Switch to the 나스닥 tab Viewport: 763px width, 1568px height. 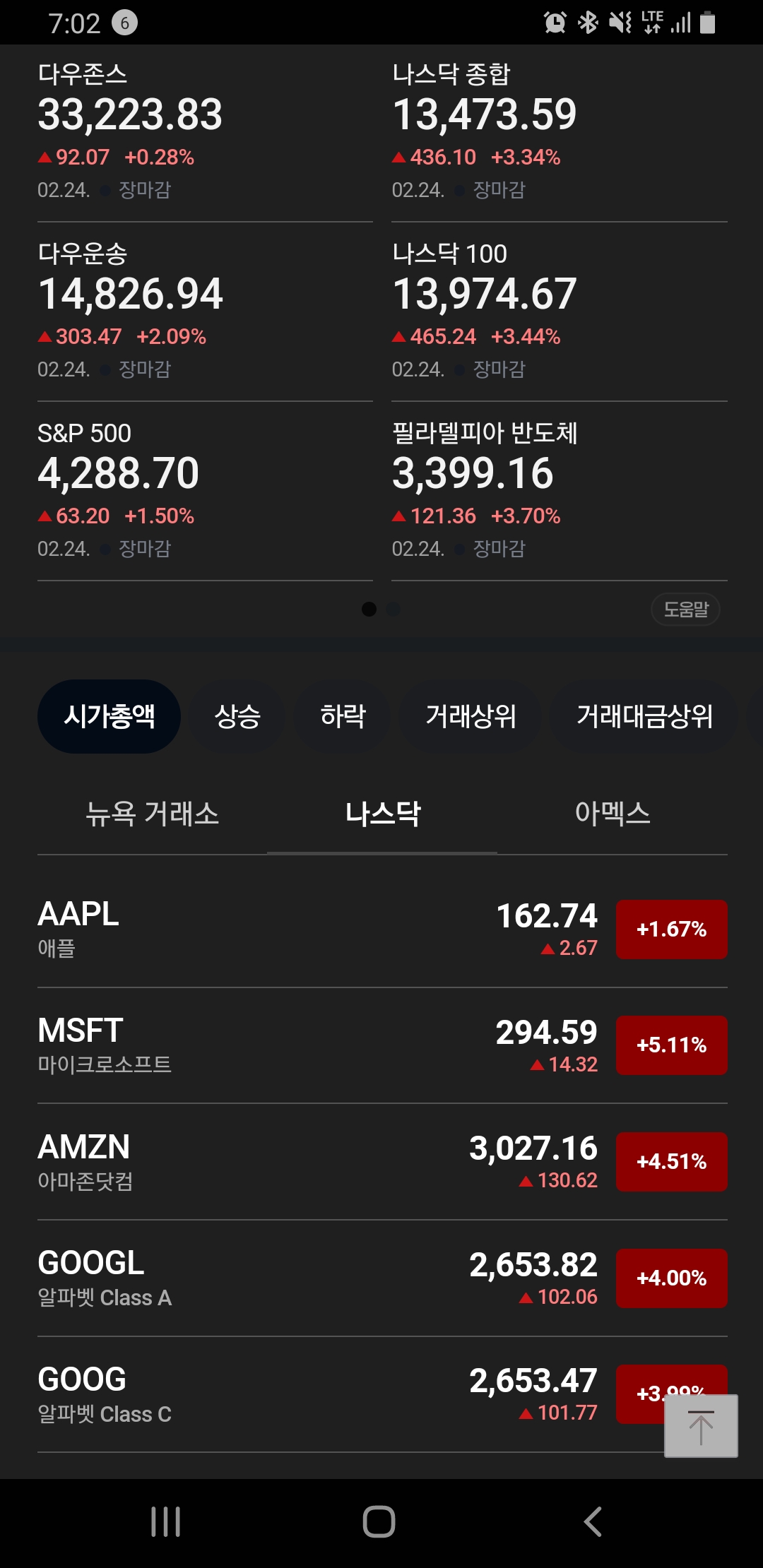[382, 814]
